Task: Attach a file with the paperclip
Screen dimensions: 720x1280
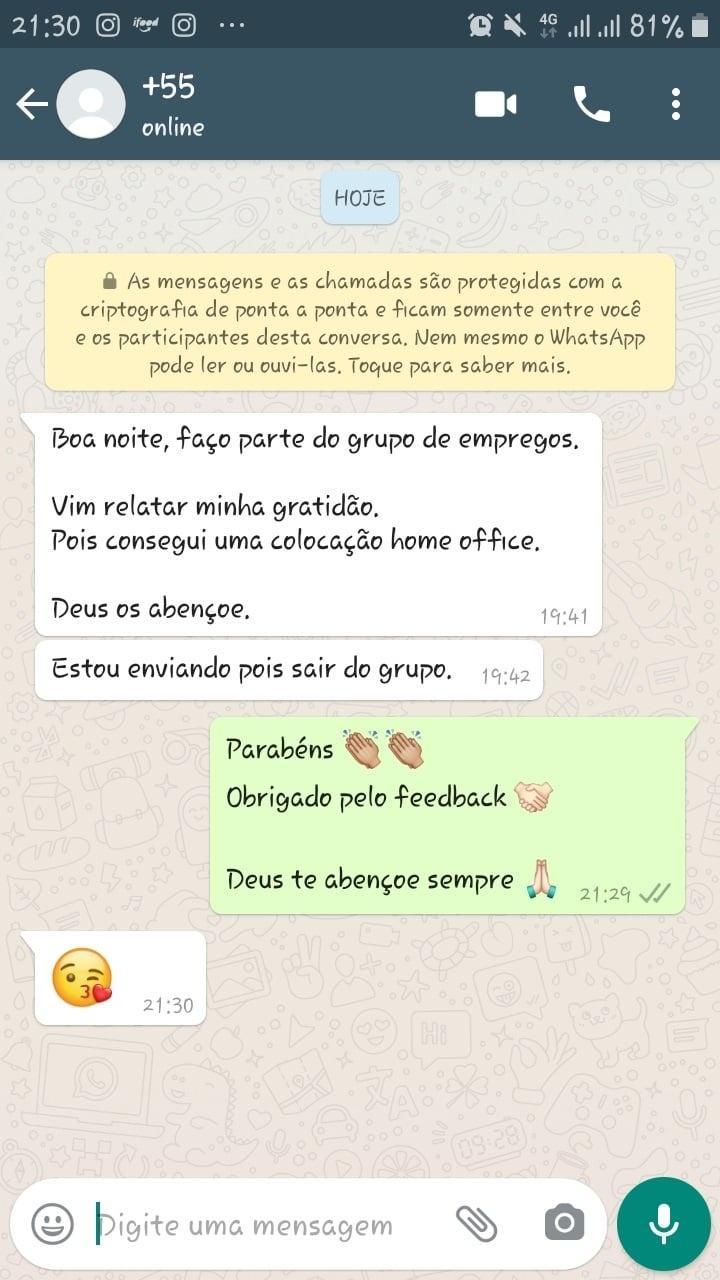Action: [x=477, y=1223]
